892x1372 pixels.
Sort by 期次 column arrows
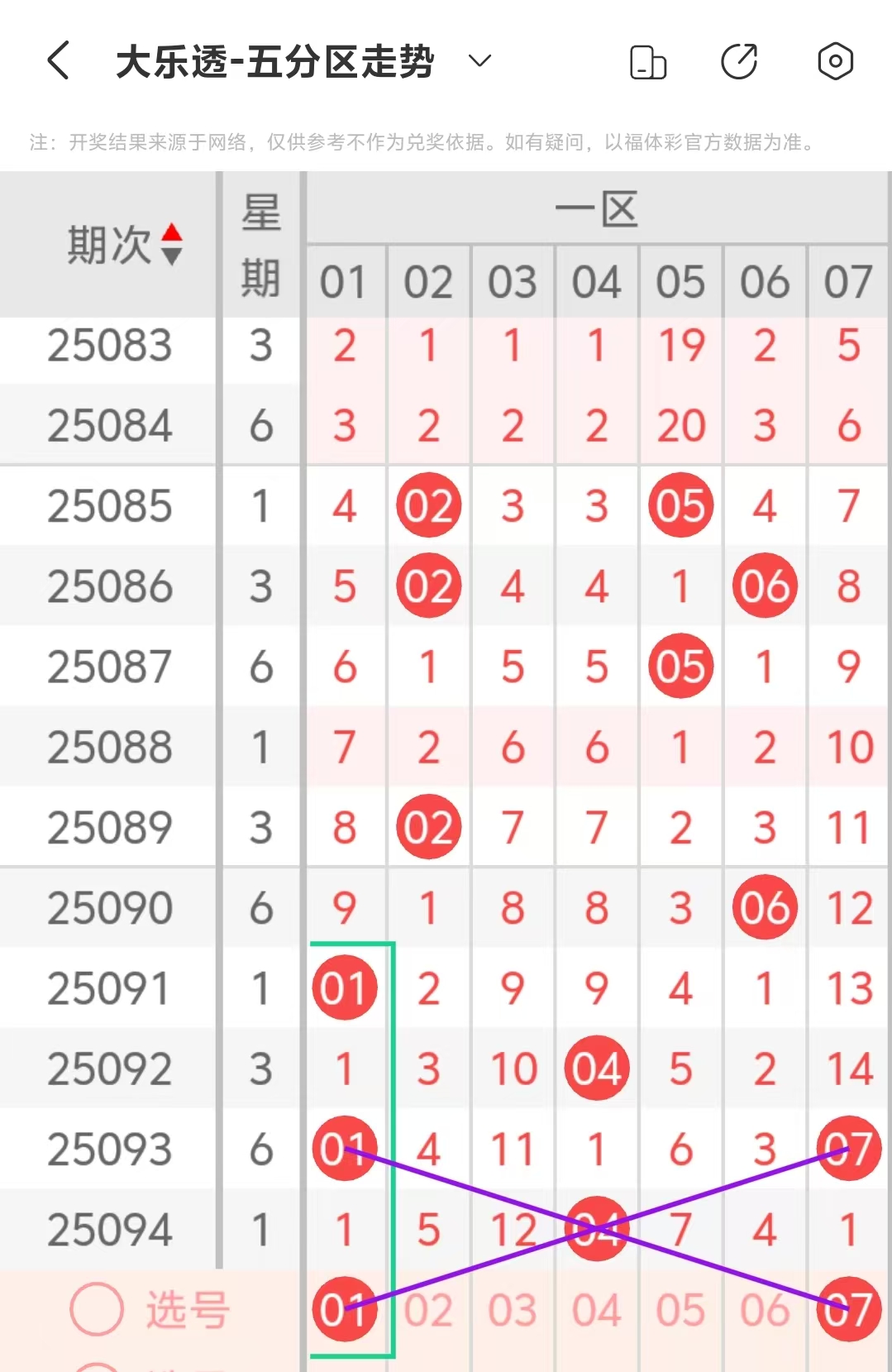point(172,244)
